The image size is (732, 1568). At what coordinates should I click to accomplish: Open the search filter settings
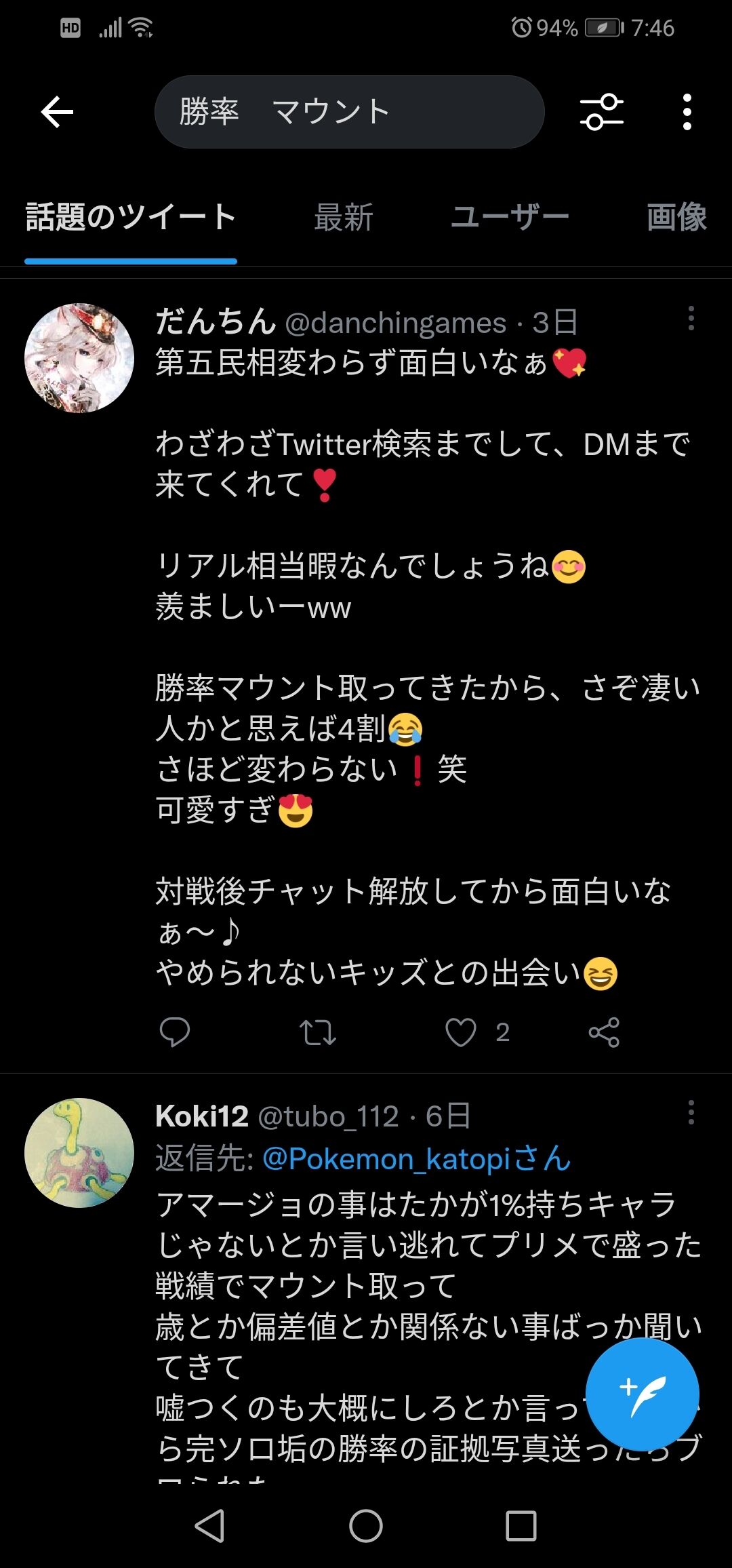point(602,112)
